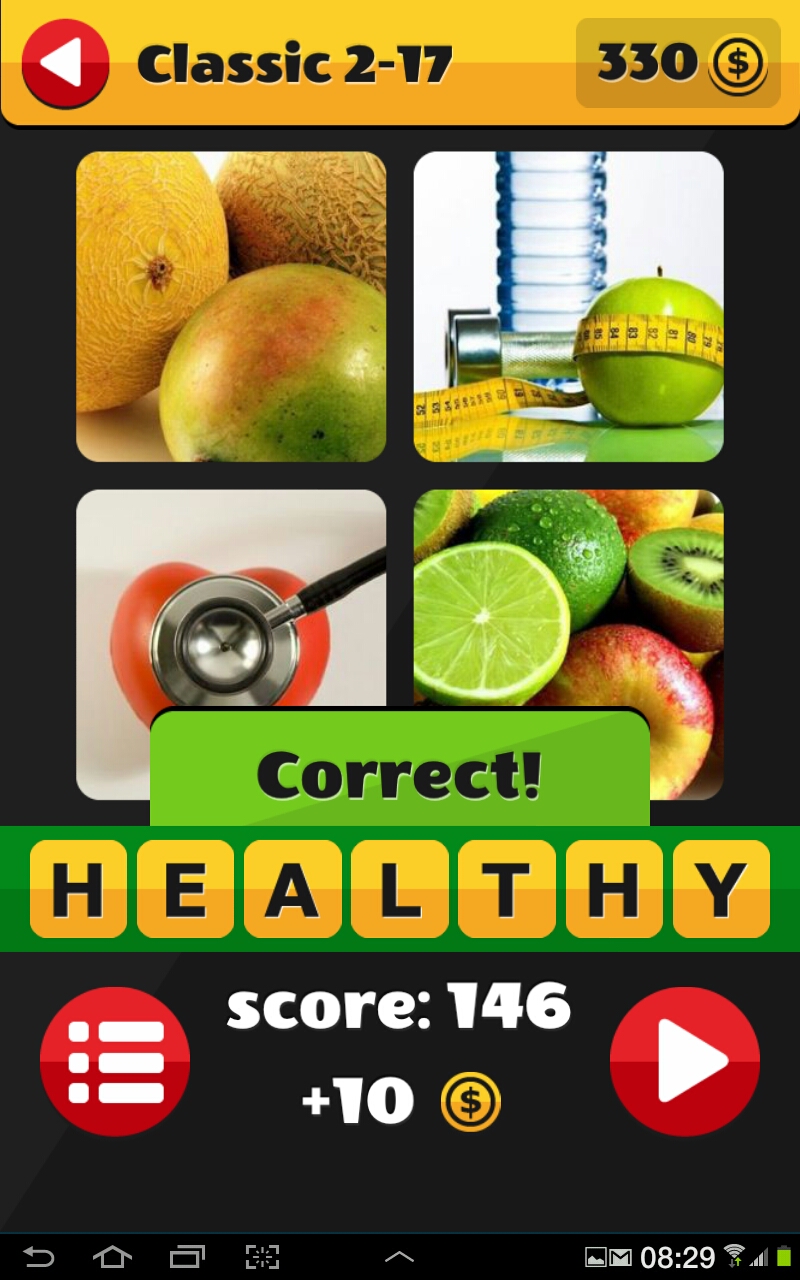The height and width of the screenshot is (1280, 800).
Task: Take a screenshot with navigation bar icon
Action: click(x=262, y=1257)
